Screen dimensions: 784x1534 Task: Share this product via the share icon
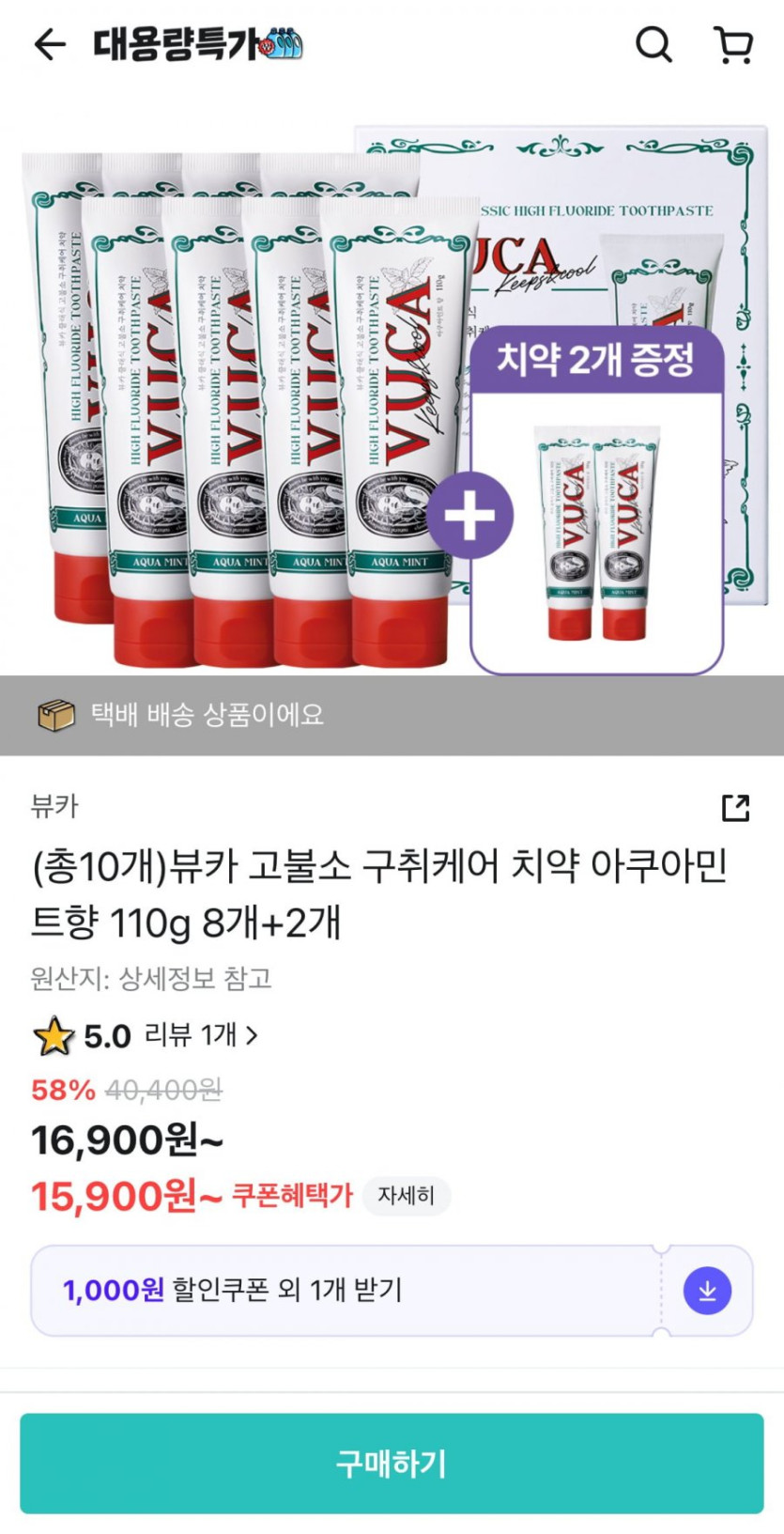tap(735, 808)
